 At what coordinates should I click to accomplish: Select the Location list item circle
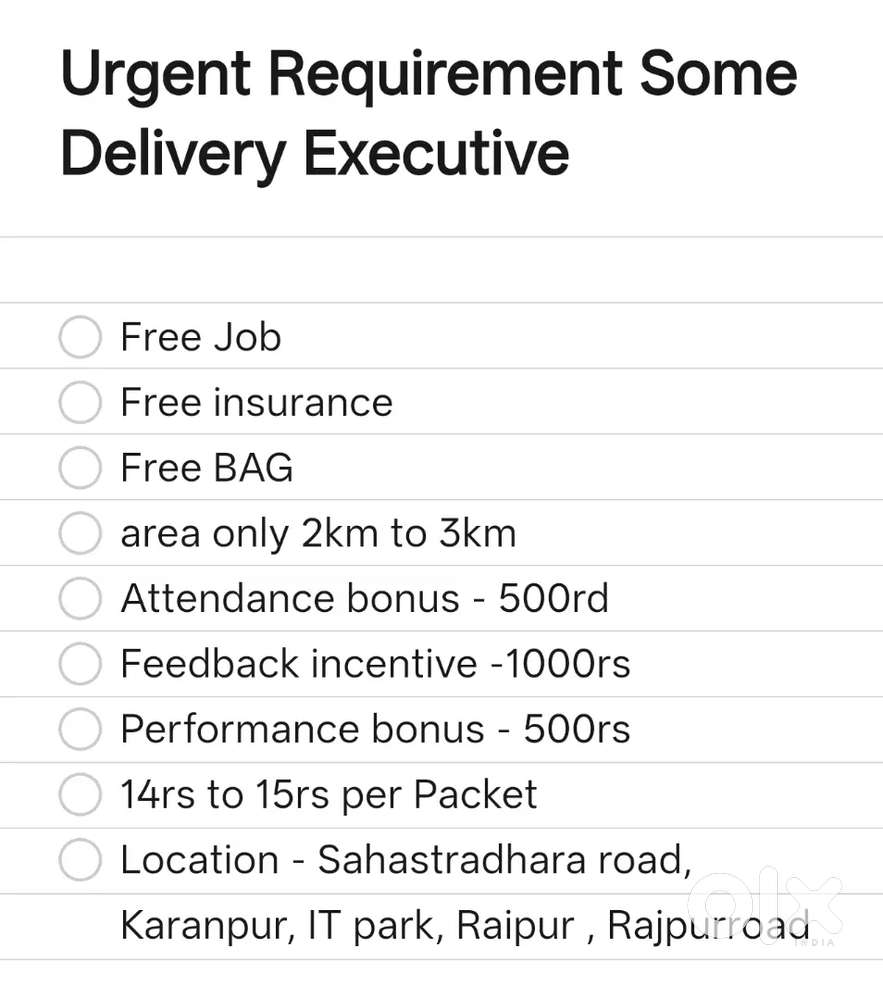79,859
